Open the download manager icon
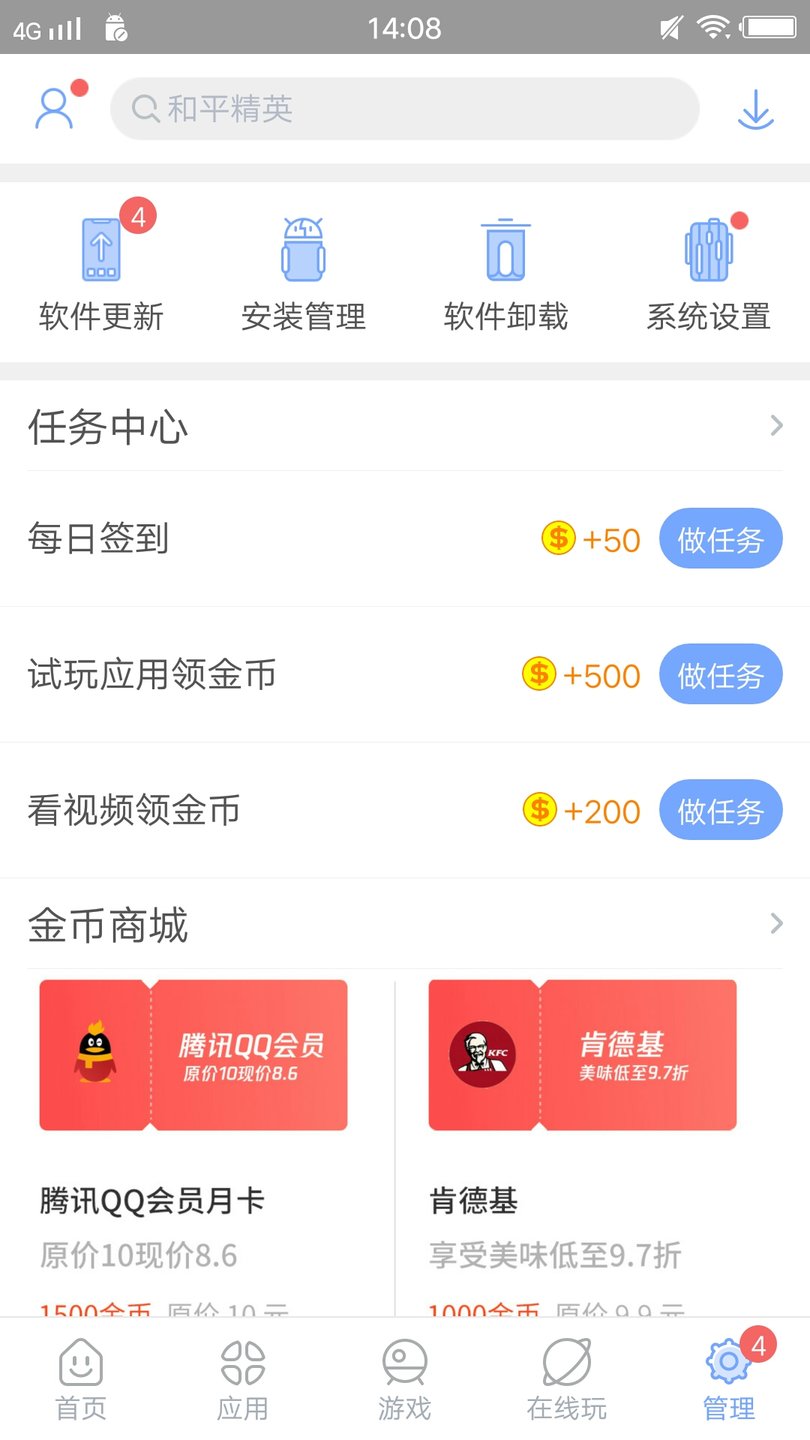This screenshot has height=1440, width=810. coord(755,109)
